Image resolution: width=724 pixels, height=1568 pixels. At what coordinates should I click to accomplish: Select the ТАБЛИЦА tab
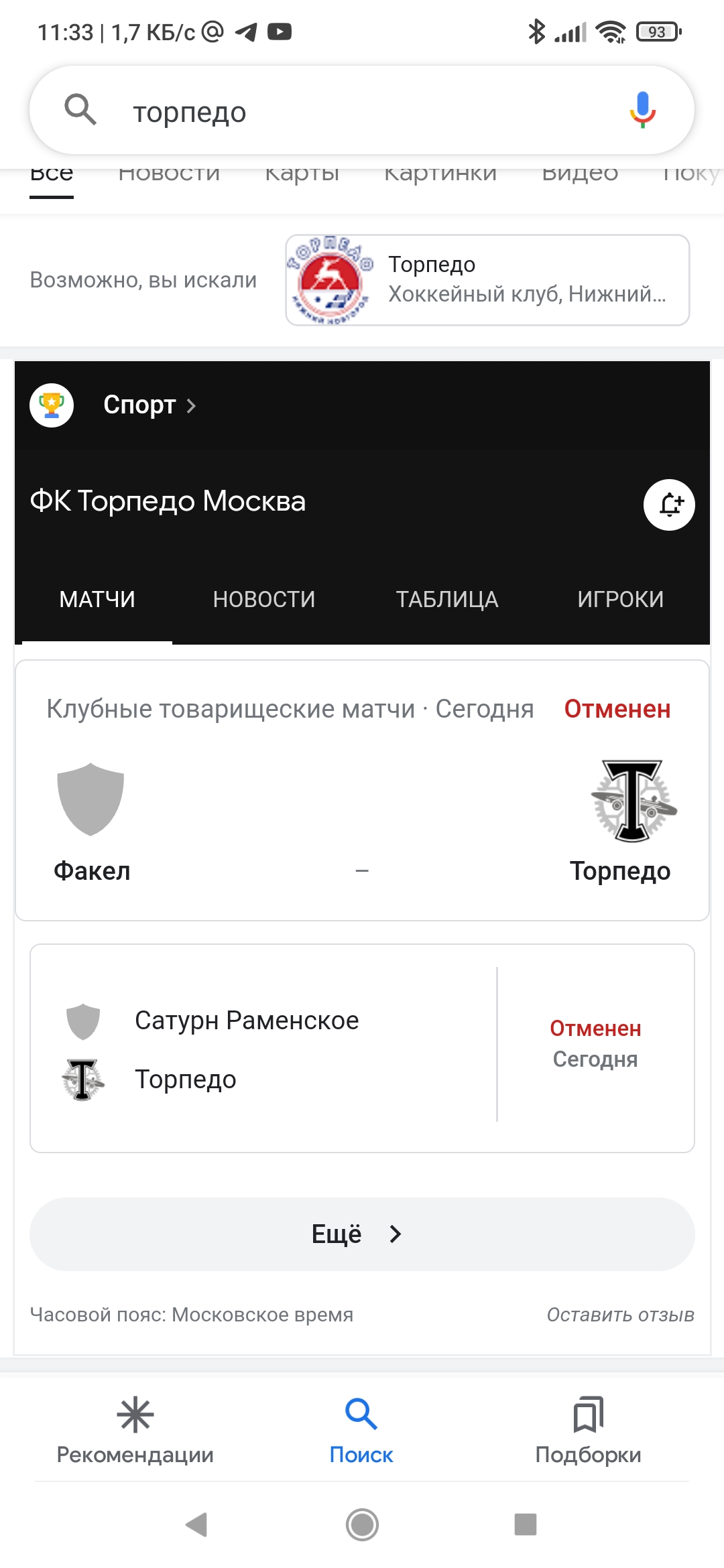click(x=446, y=599)
